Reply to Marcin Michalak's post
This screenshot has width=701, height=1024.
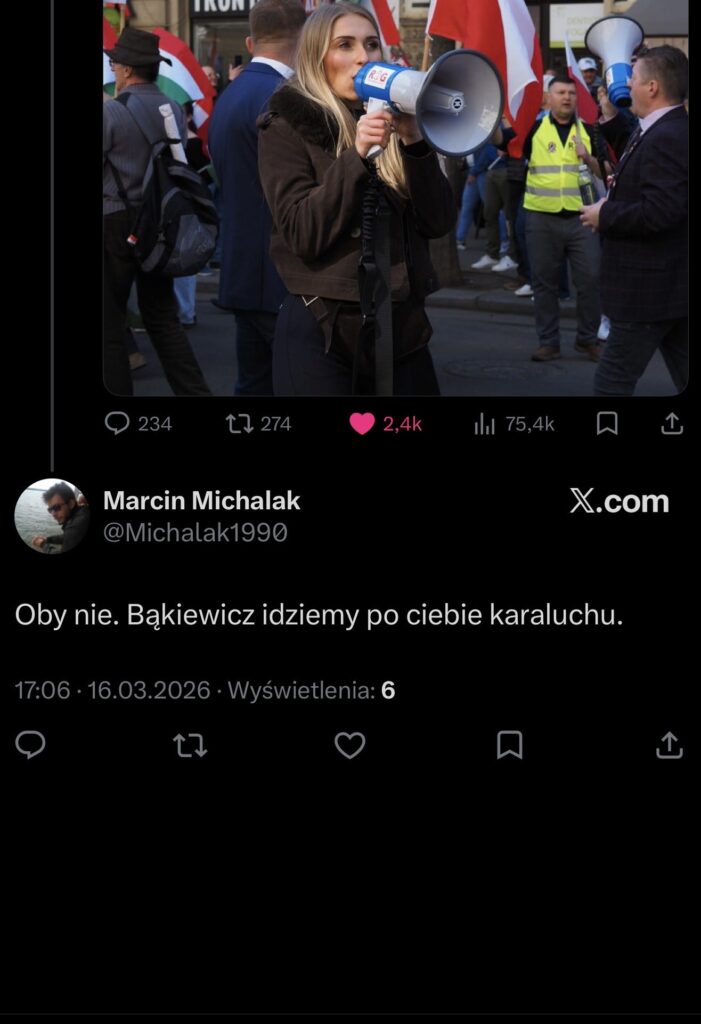(x=31, y=745)
